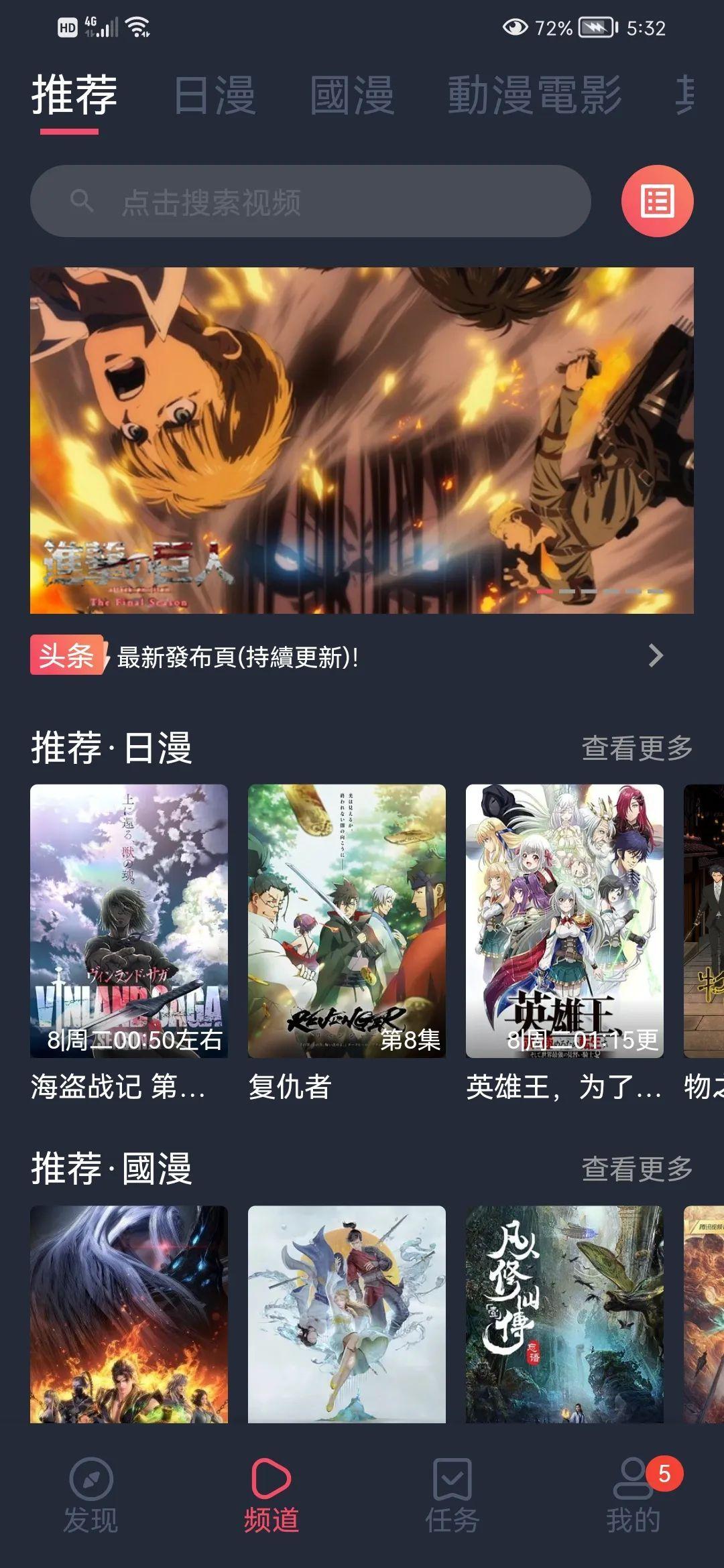
Task: View more in 推荐·日漫 section
Action: (x=637, y=748)
